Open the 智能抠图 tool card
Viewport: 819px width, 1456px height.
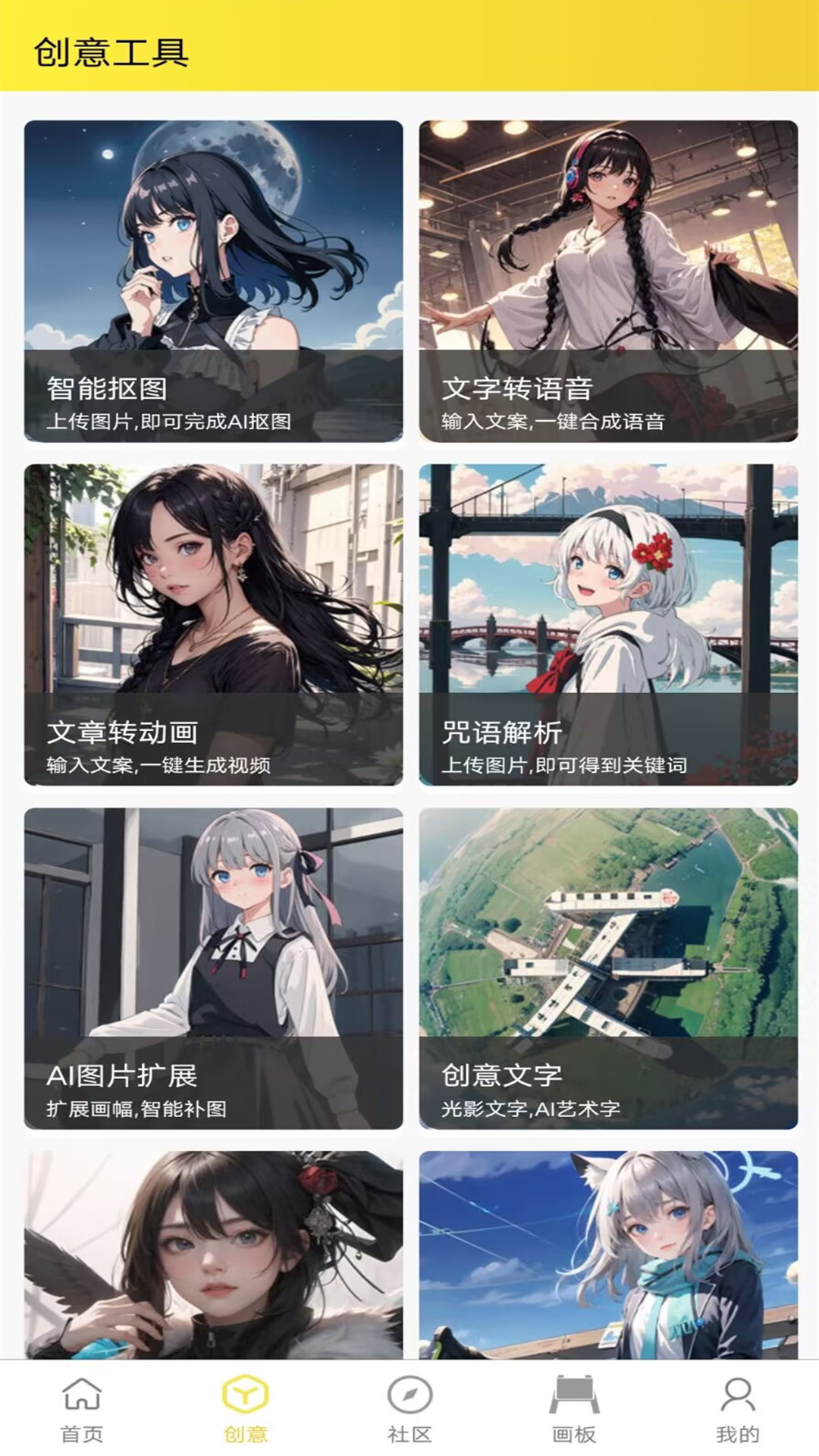(x=213, y=281)
